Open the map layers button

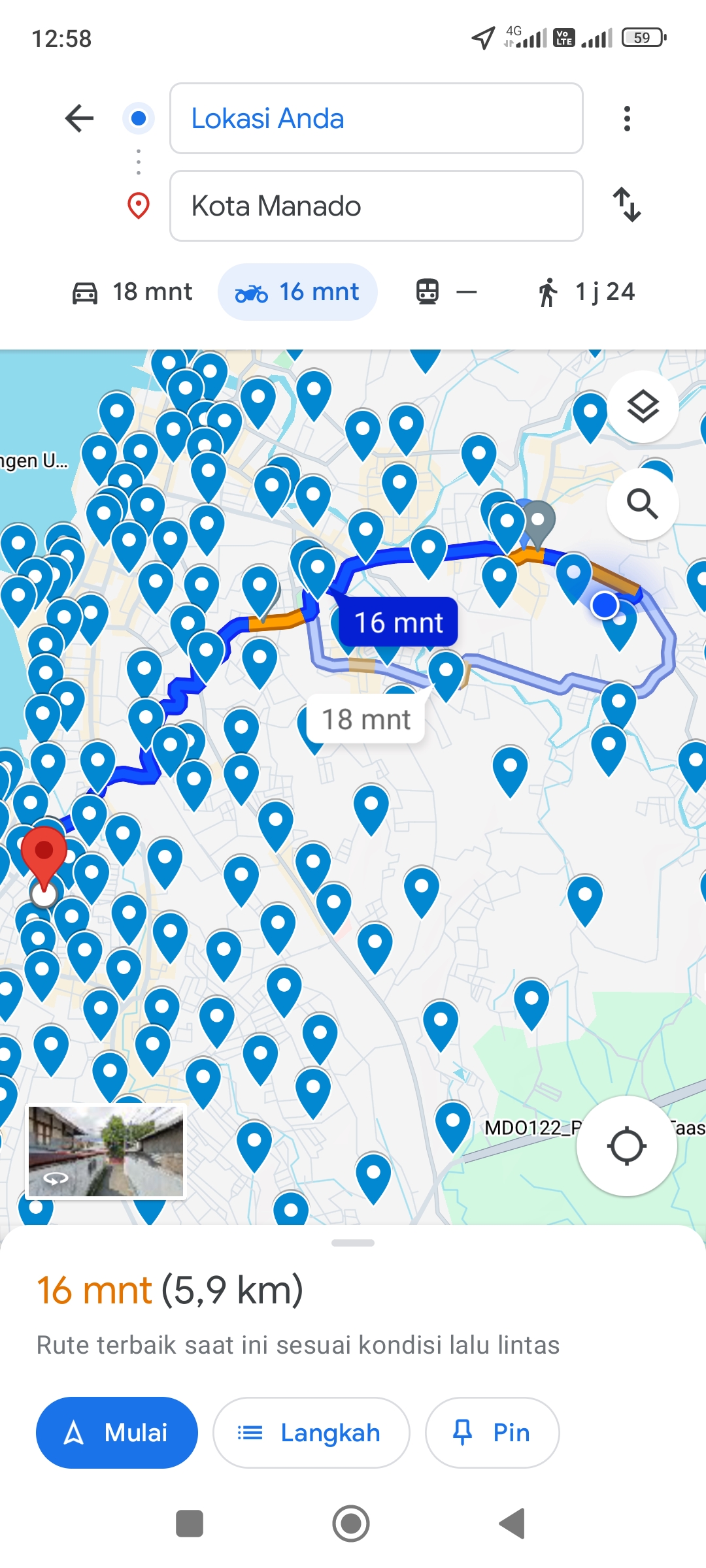tap(643, 406)
